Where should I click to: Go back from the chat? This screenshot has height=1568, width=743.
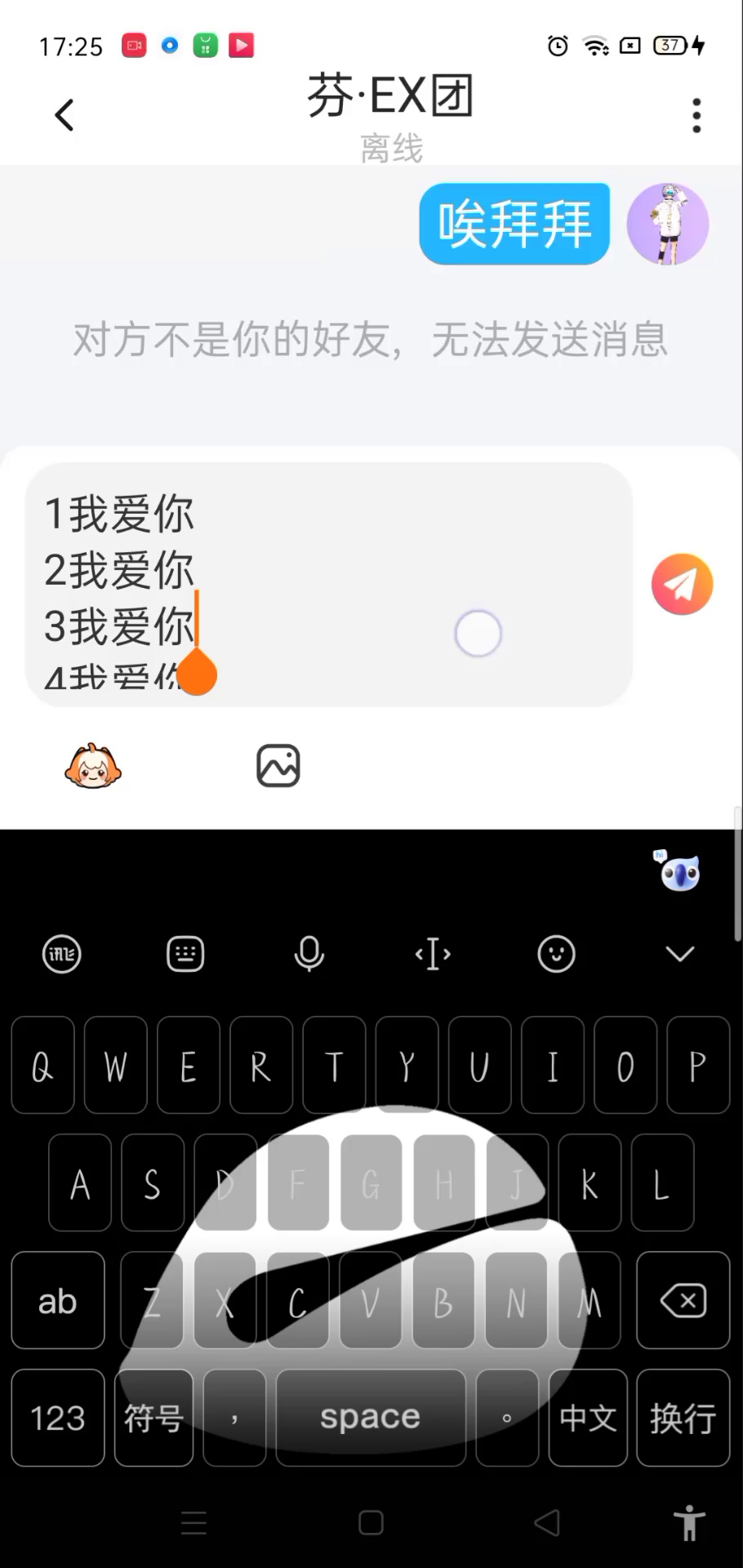coord(64,115)
